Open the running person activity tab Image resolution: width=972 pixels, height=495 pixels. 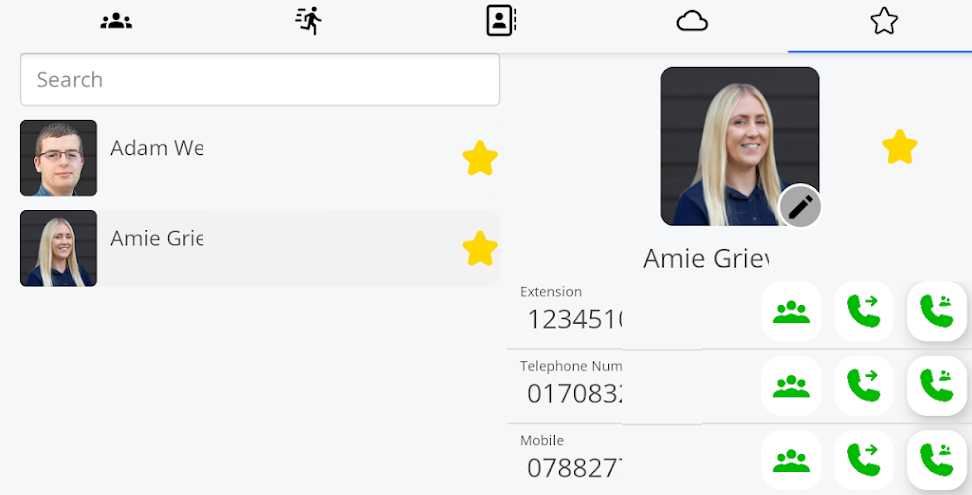[x=309, y=21]
